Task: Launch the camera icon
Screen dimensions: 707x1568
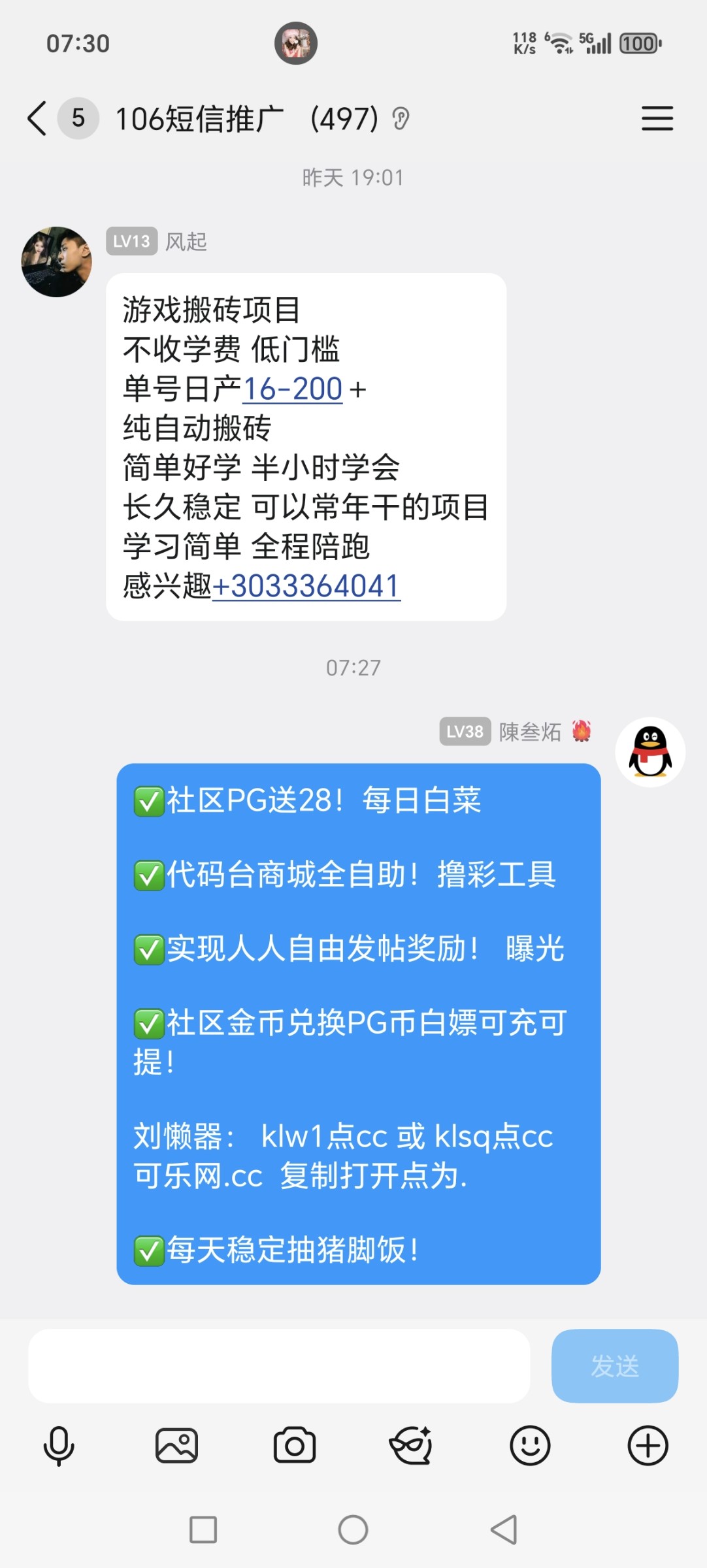Action: (294, 1445)
